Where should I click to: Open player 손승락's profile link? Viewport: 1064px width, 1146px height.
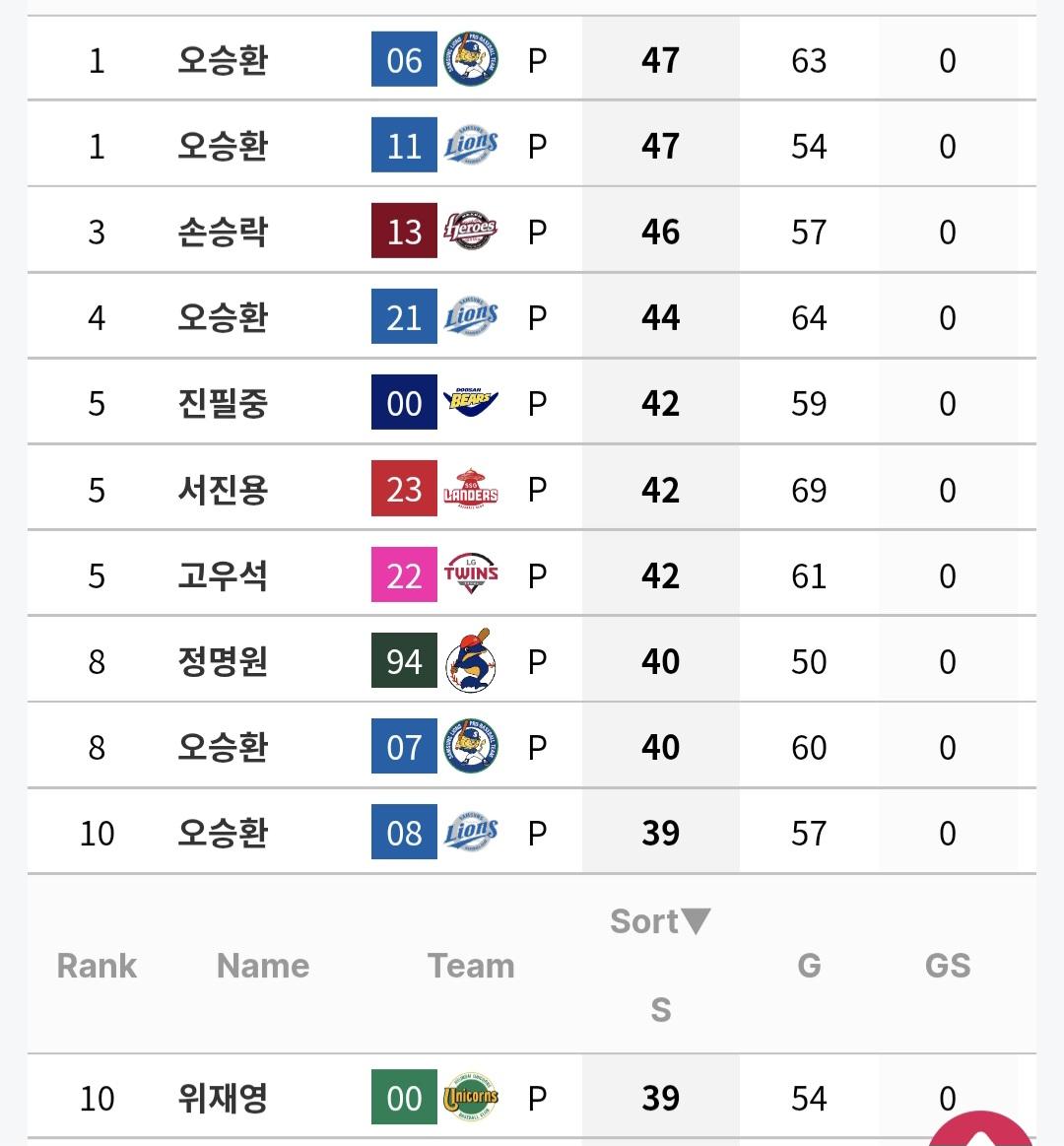(x=223, y=232)
